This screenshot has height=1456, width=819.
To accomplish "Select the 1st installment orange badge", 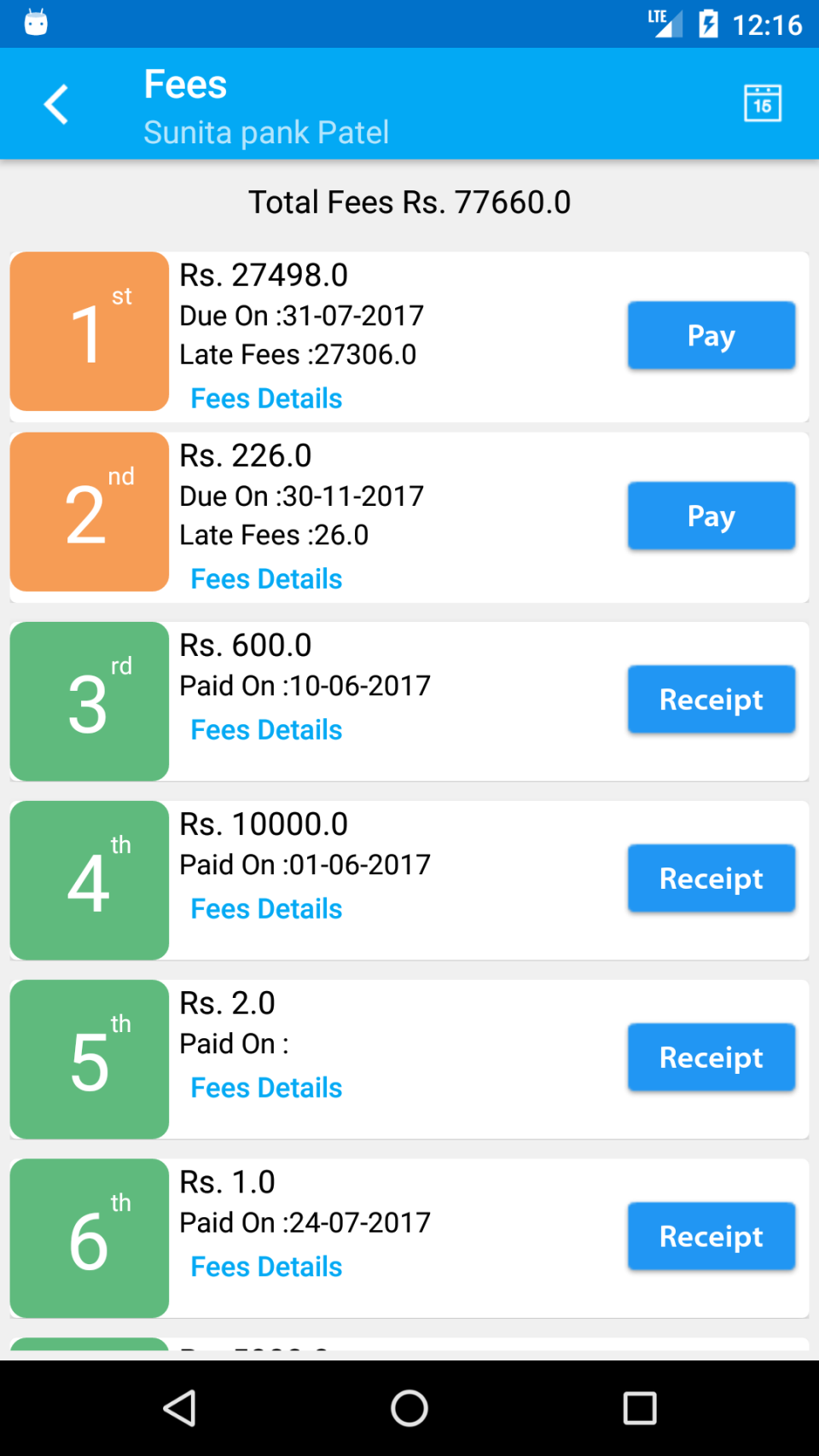I will click(89, 332).
